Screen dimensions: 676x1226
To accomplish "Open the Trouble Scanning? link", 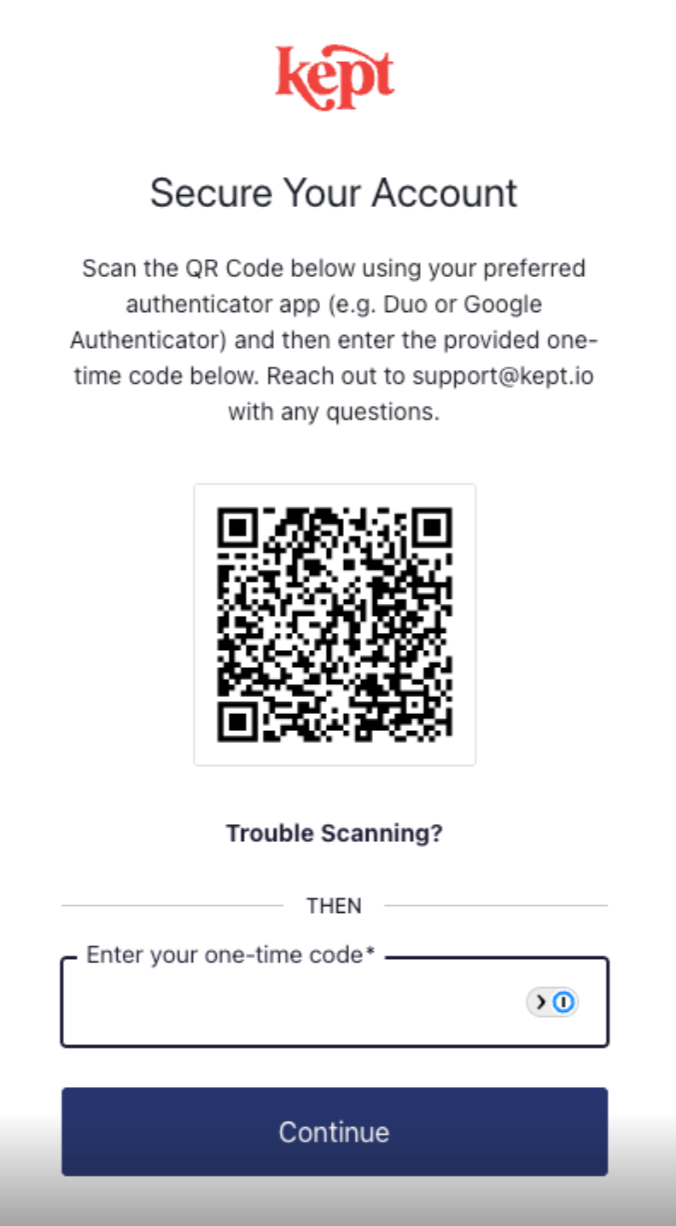I will 334,833.
